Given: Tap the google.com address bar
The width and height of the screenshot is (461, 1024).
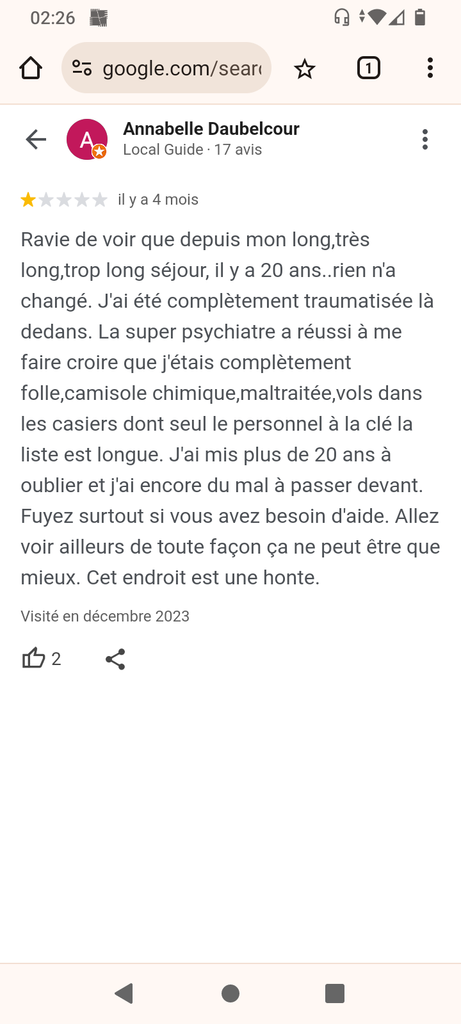Looking at the screenshot, I should (x=167, y=68).
